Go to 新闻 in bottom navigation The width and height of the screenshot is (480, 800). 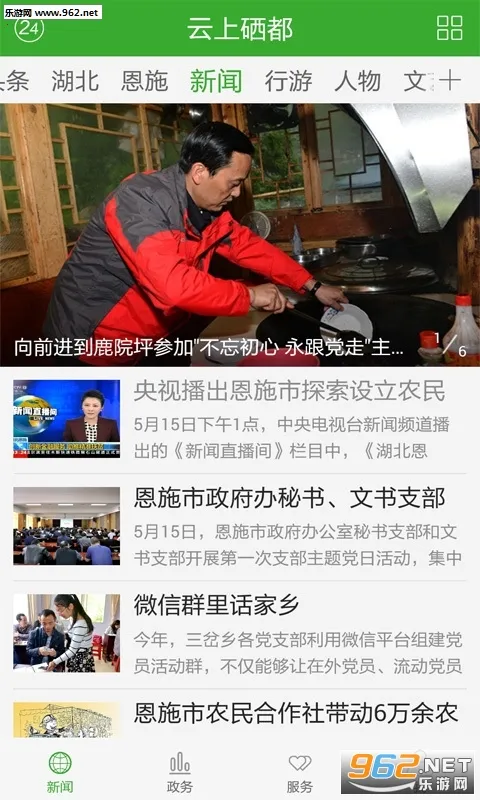(60, 772)
